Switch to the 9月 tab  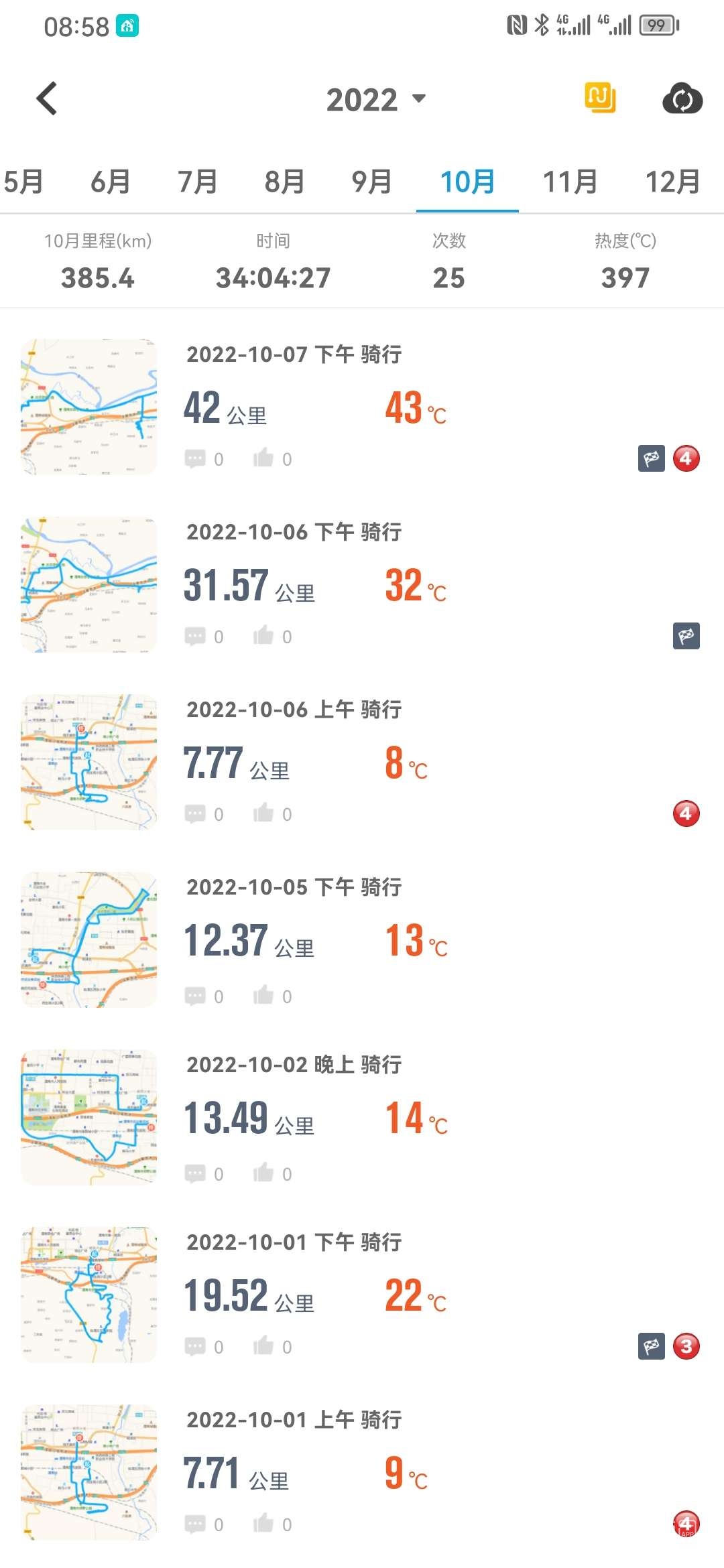(372, 182)
